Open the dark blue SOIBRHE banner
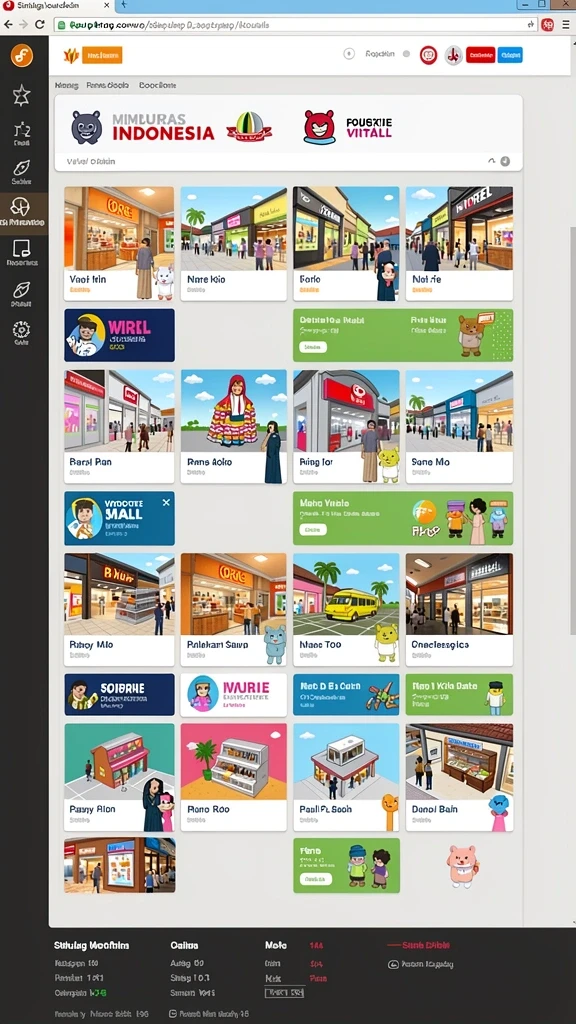Viewport: 576px width, 1024px height. click(119, 695)
